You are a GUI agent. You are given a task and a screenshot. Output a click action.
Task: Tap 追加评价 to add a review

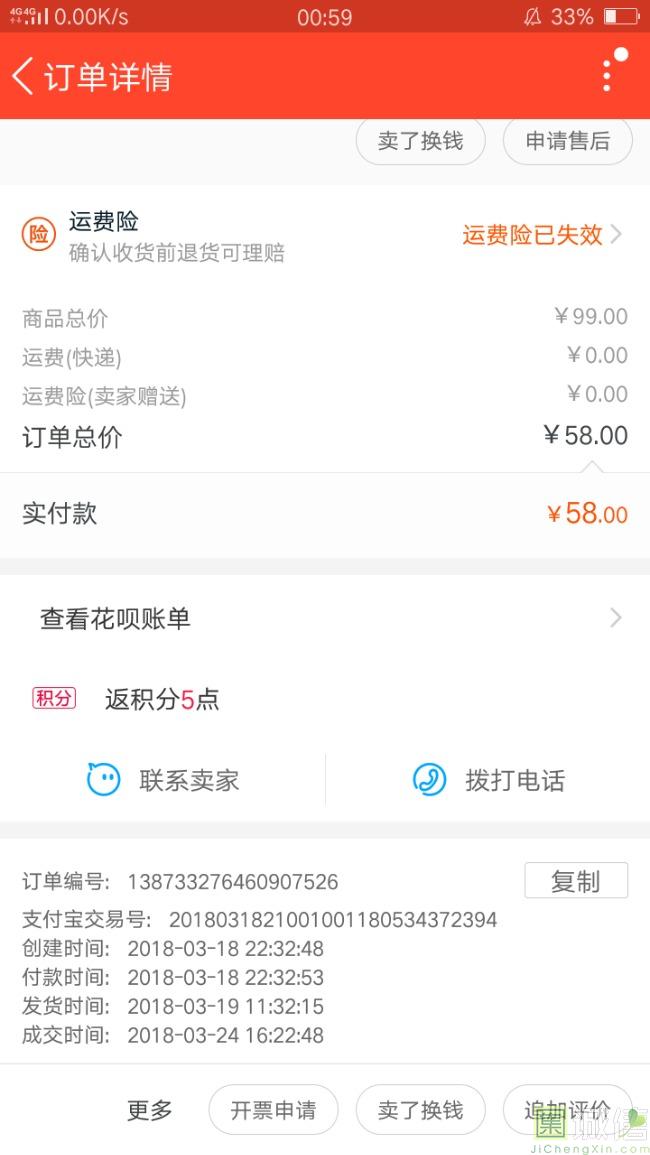pos(567,1110)
